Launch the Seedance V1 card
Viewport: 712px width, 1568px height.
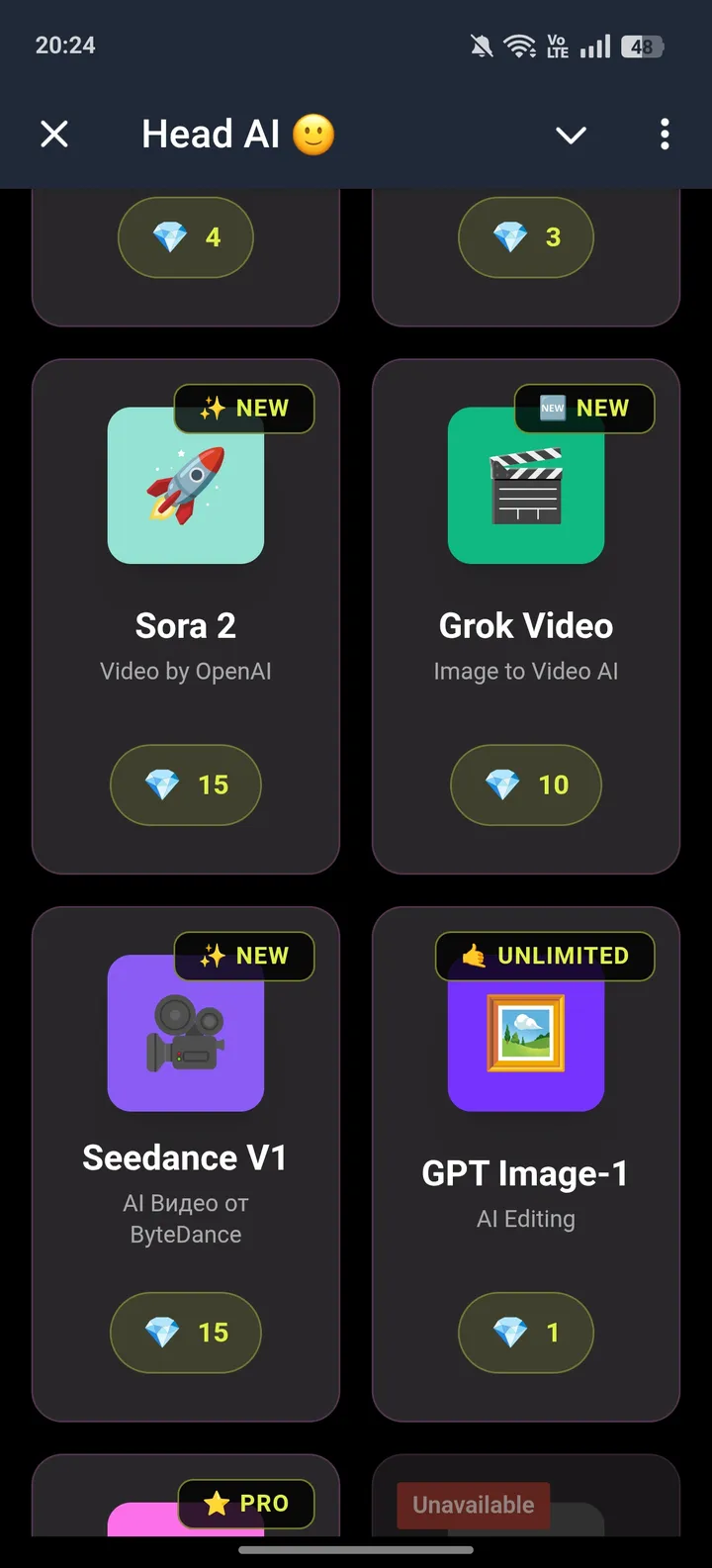186,1162
